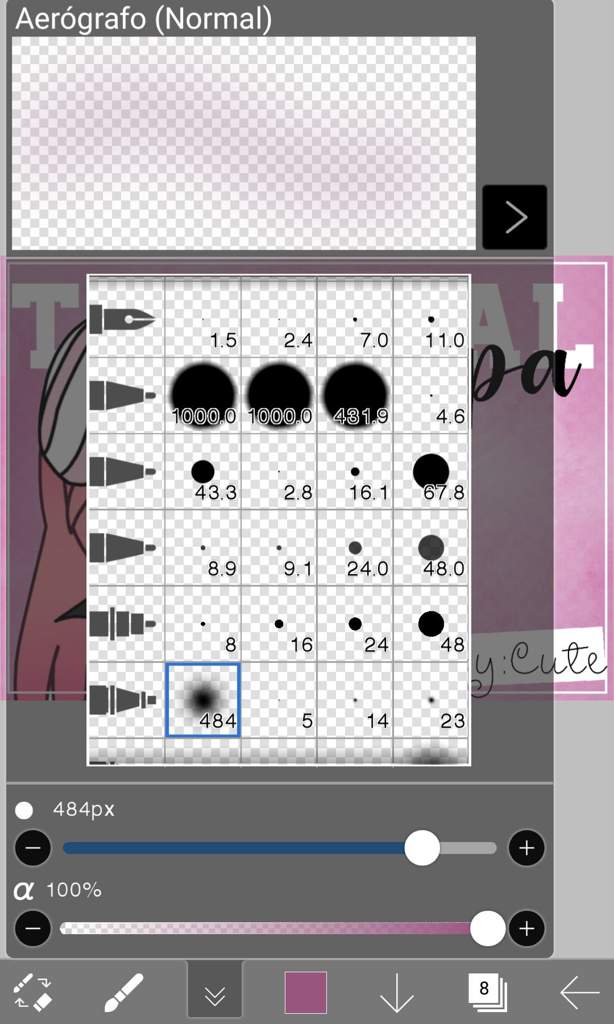Pick the selected 484 airbrush preset
614x1024 pixels.
[203, 700]
